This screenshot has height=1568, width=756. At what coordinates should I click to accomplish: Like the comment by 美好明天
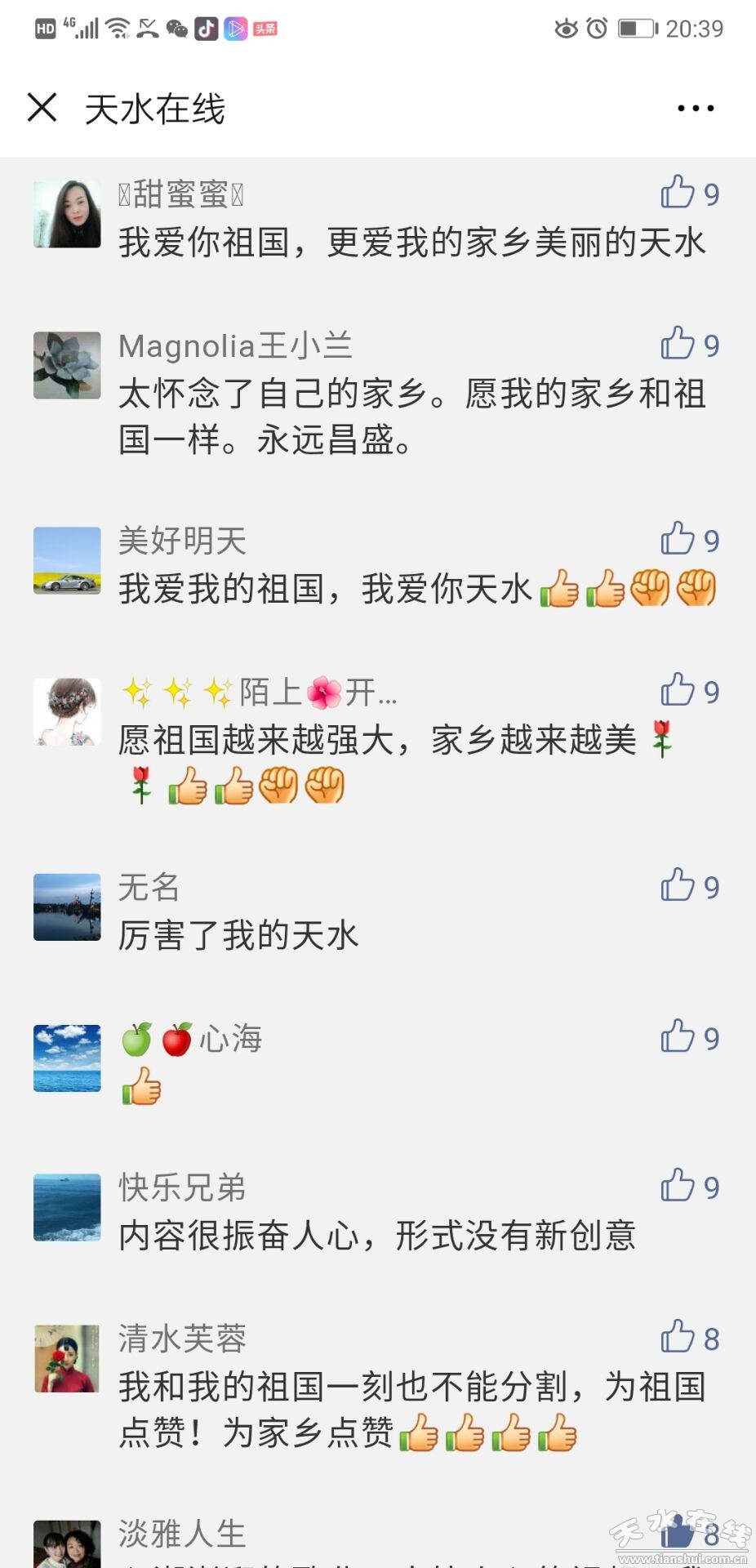click(x=678, y=539)
